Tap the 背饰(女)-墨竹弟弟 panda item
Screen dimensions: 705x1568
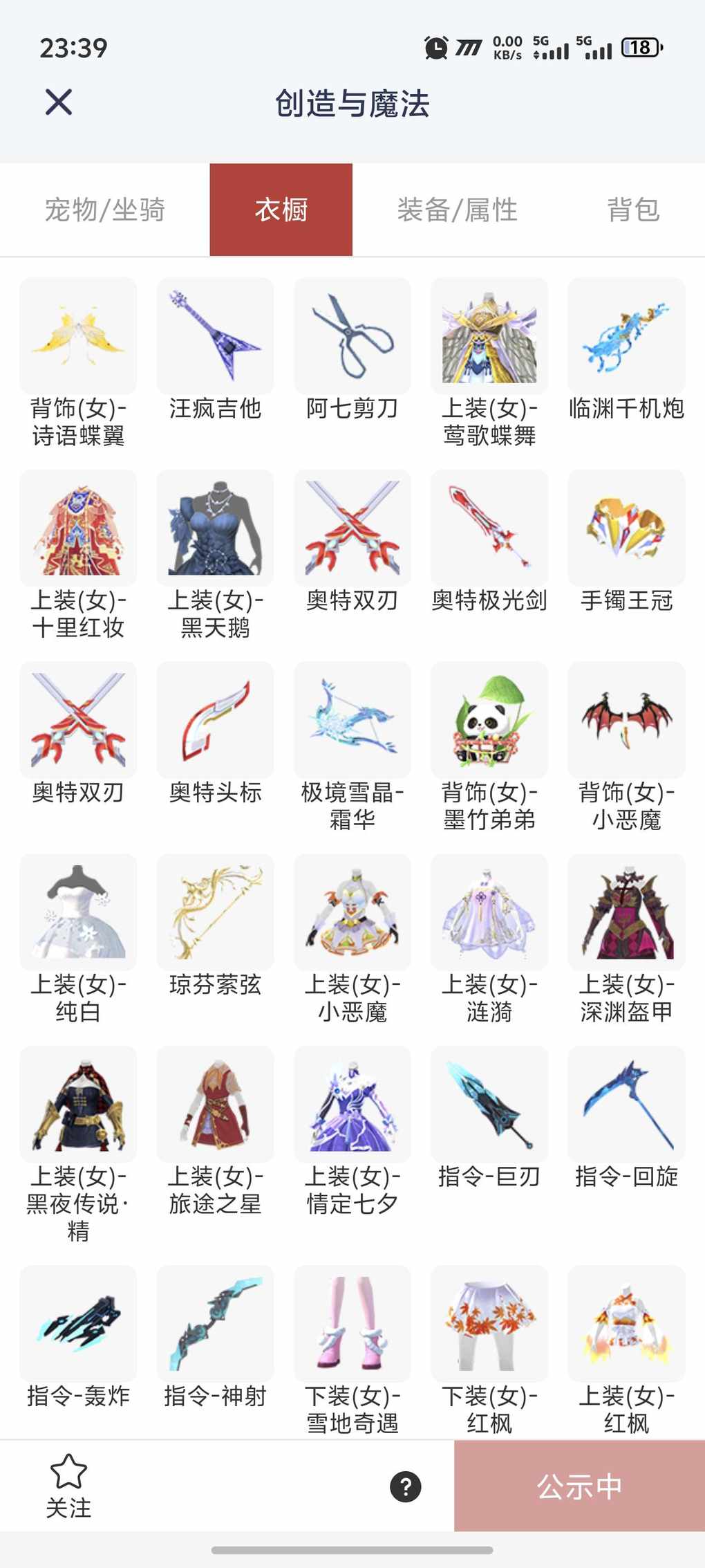point(489,720)
